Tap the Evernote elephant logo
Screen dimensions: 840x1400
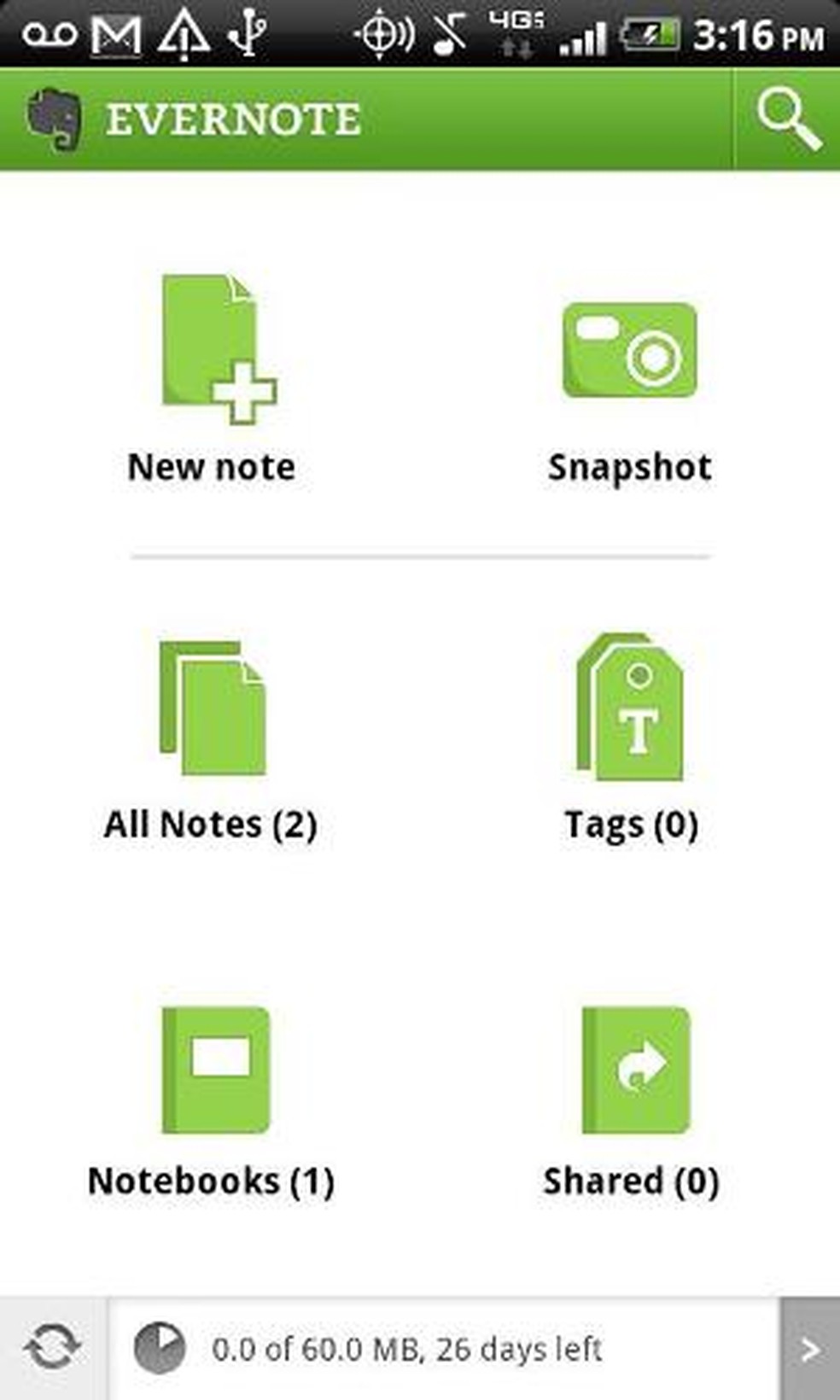(x=53, y=120)
